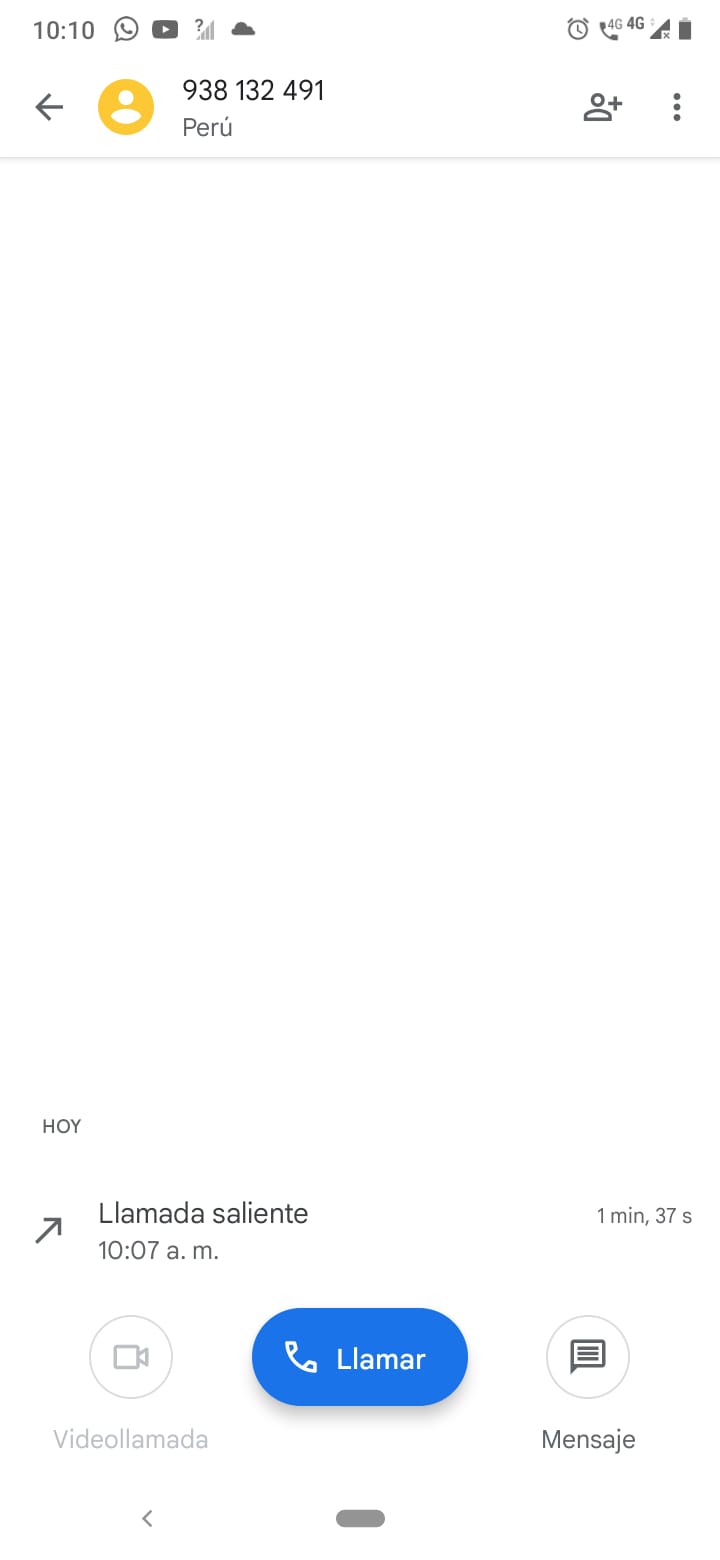Add 938 132 491 to contacts
This screenshot has width=720, height=1560.
[x=603, y=107]
